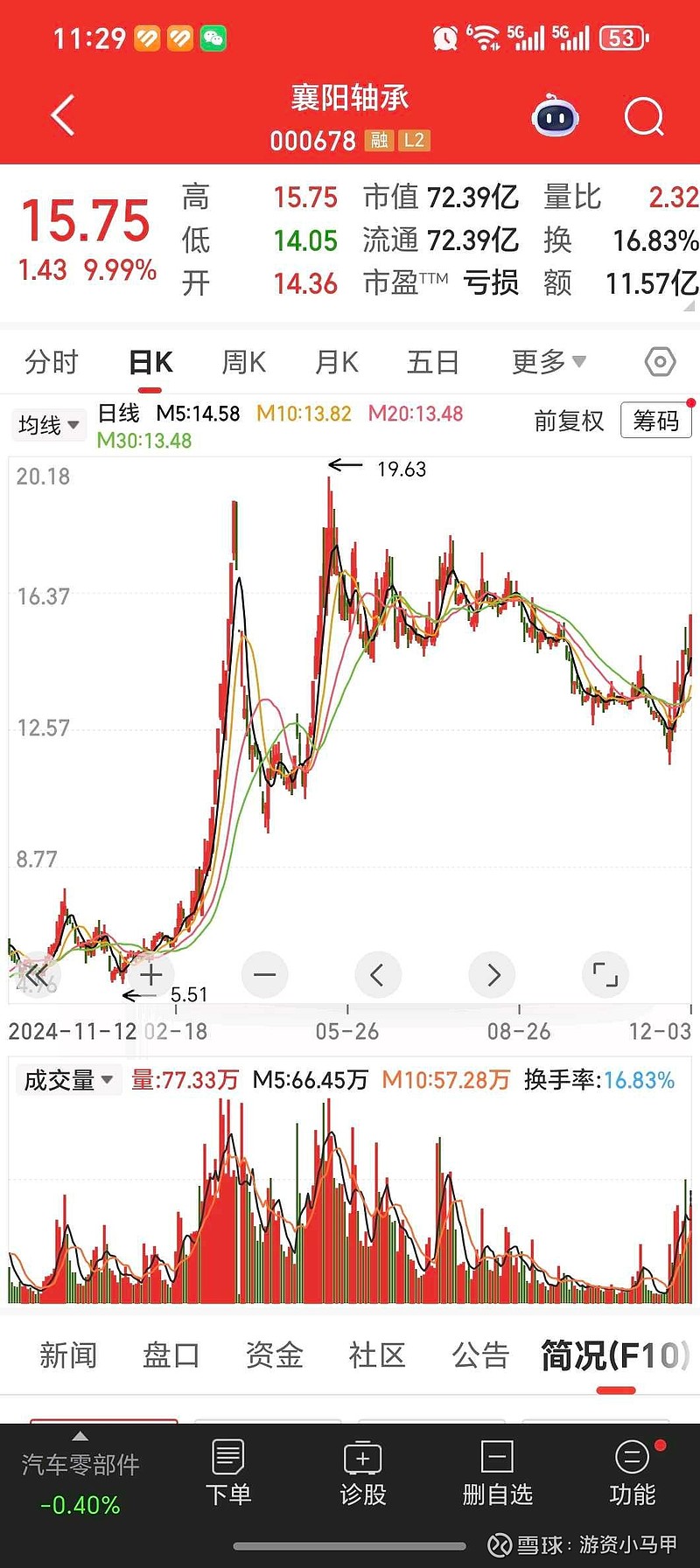The height and width of the screenshot is (1568, 700).
Task: Open the 均线 indicator dropdown
Action: pos(49,425)
